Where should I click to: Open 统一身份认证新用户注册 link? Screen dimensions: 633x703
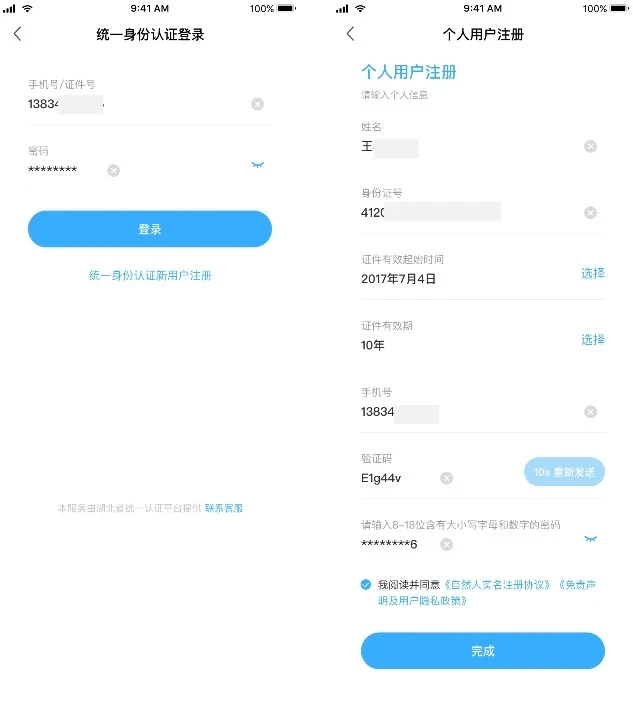coord(150,275)
